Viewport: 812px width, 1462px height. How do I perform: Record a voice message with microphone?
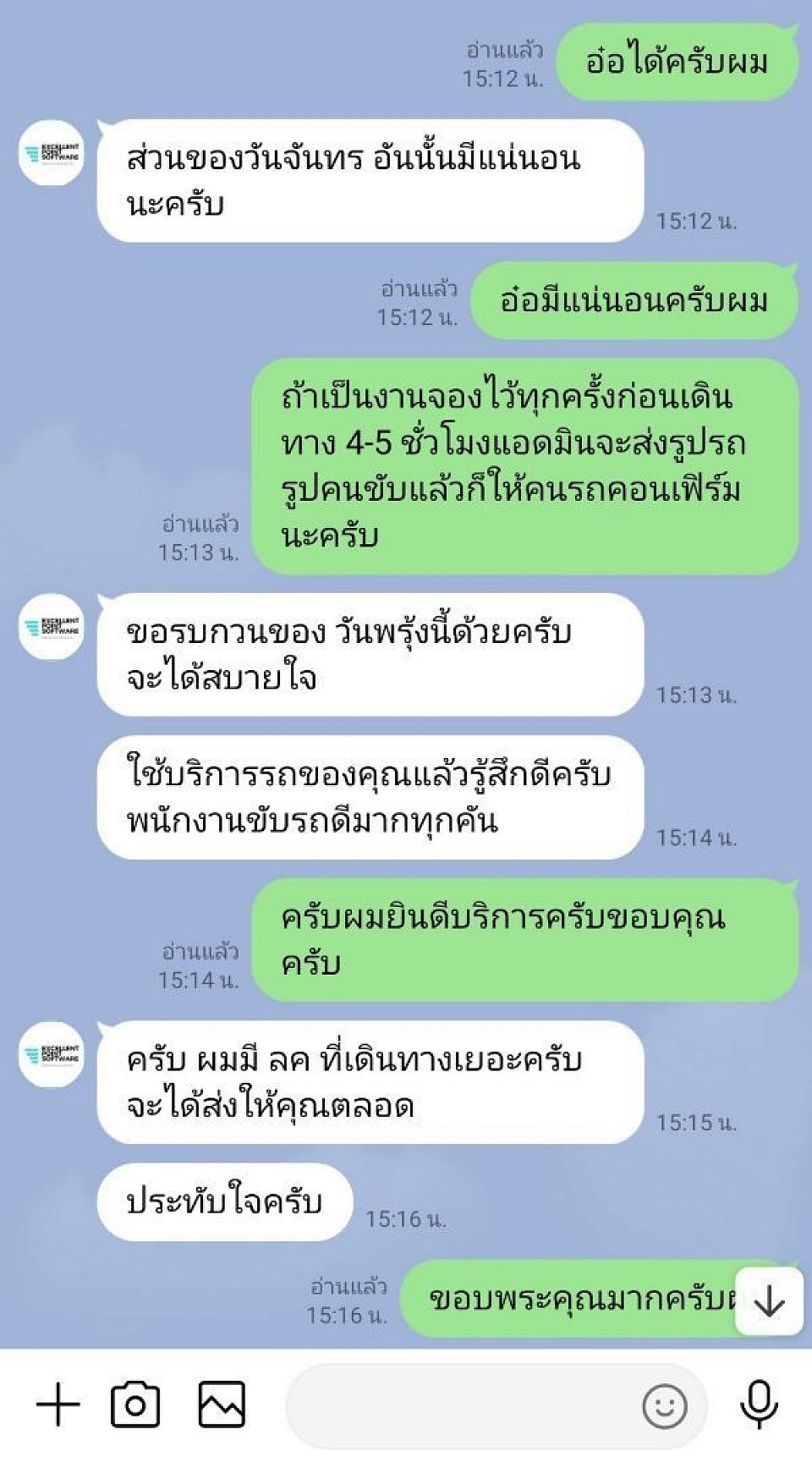[x=759, y=1404]
